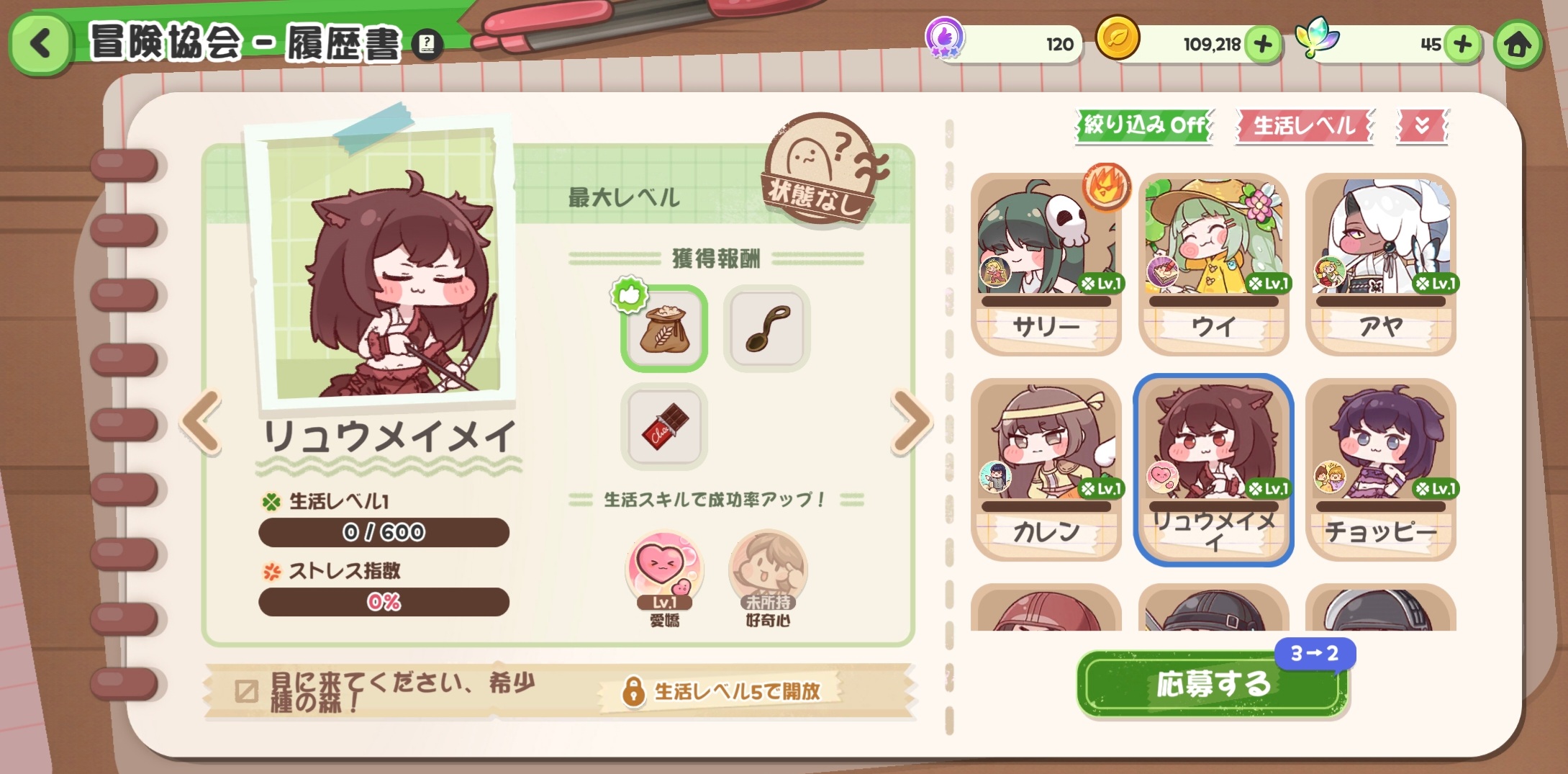Image resolution: width=1568 pixels, height=774 pixels.
Task: Go back with the green arrow
Action: click(x=41, y=43)
